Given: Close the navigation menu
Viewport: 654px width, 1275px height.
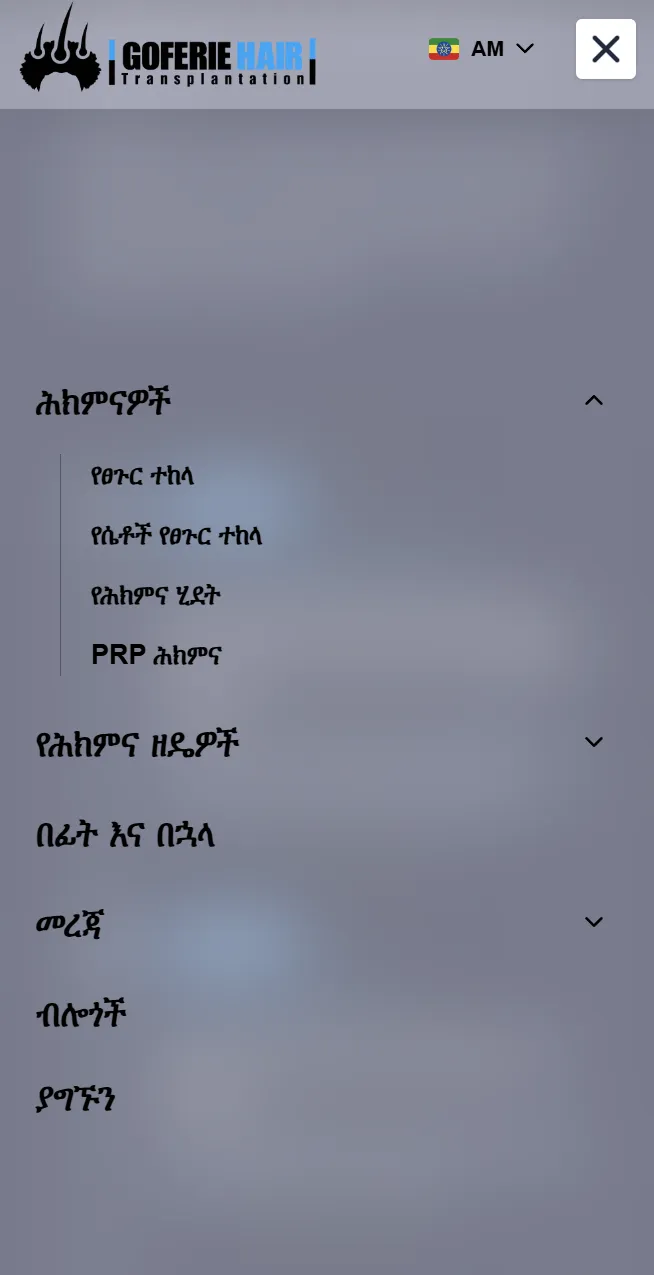Looking at the screenshot, I should tap(606, 49).
